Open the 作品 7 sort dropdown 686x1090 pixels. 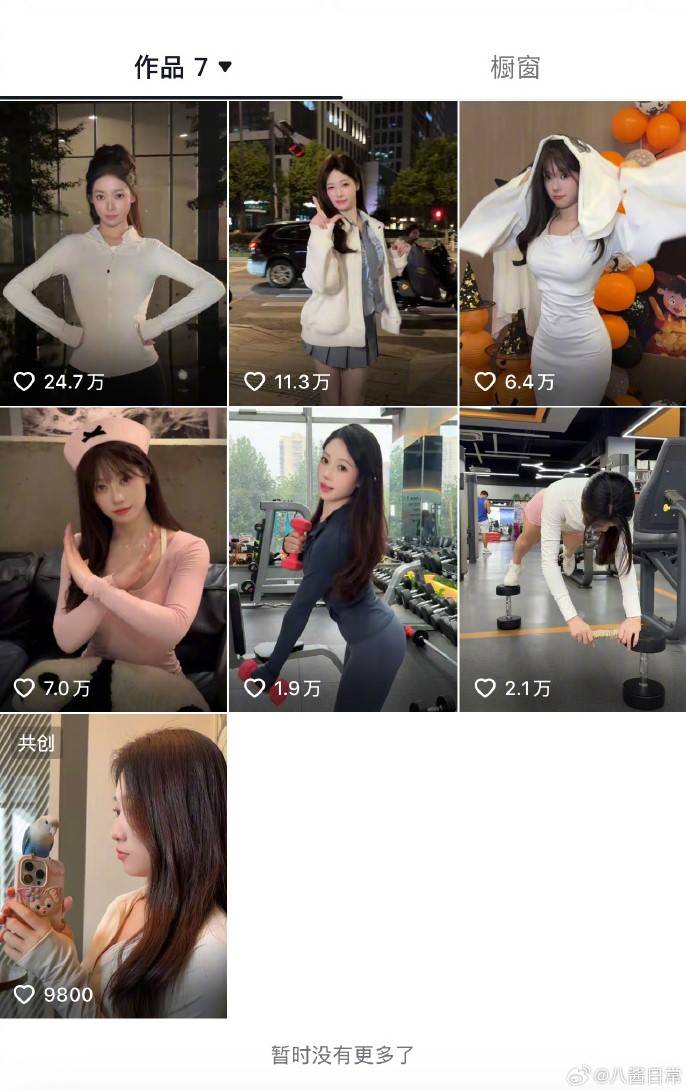224,67
